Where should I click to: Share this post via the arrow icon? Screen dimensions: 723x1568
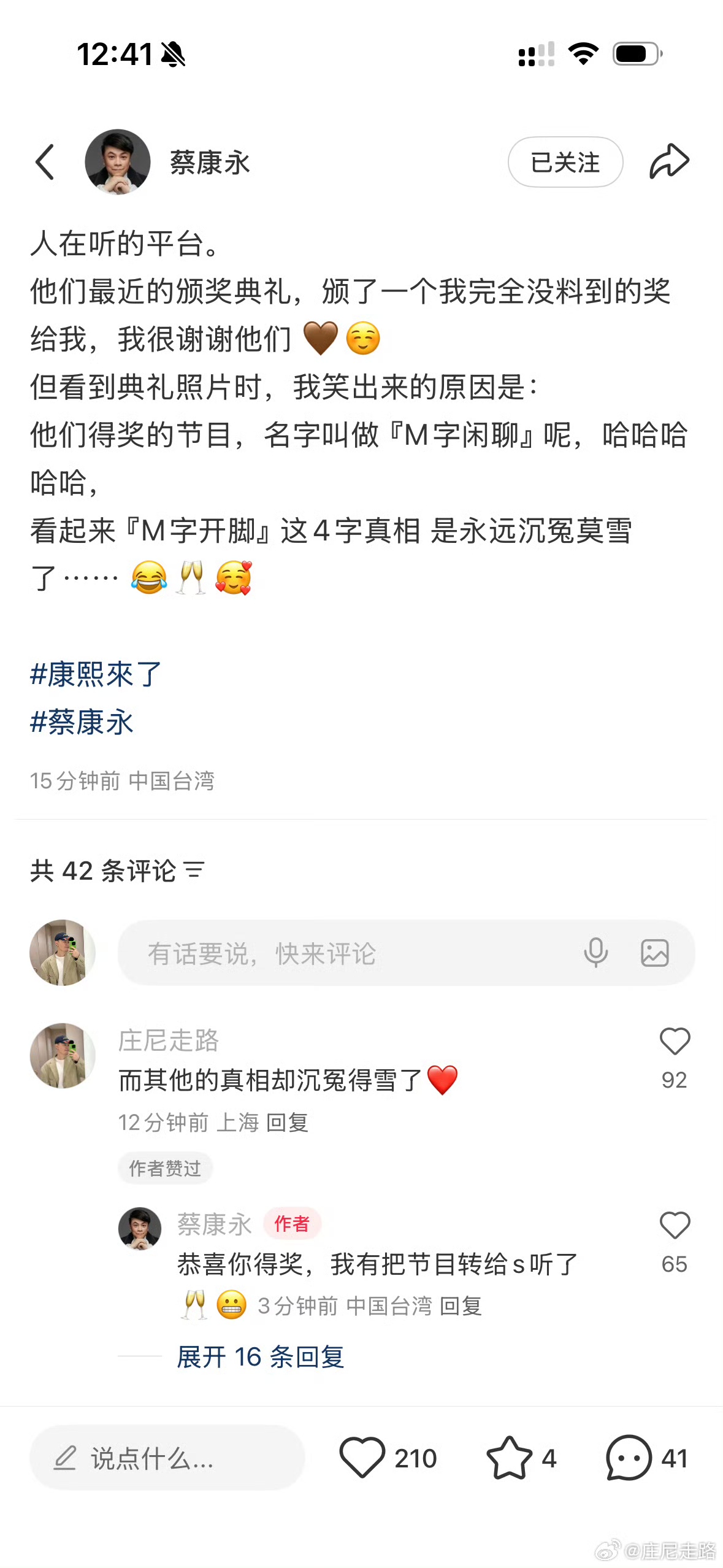point(669,162)
